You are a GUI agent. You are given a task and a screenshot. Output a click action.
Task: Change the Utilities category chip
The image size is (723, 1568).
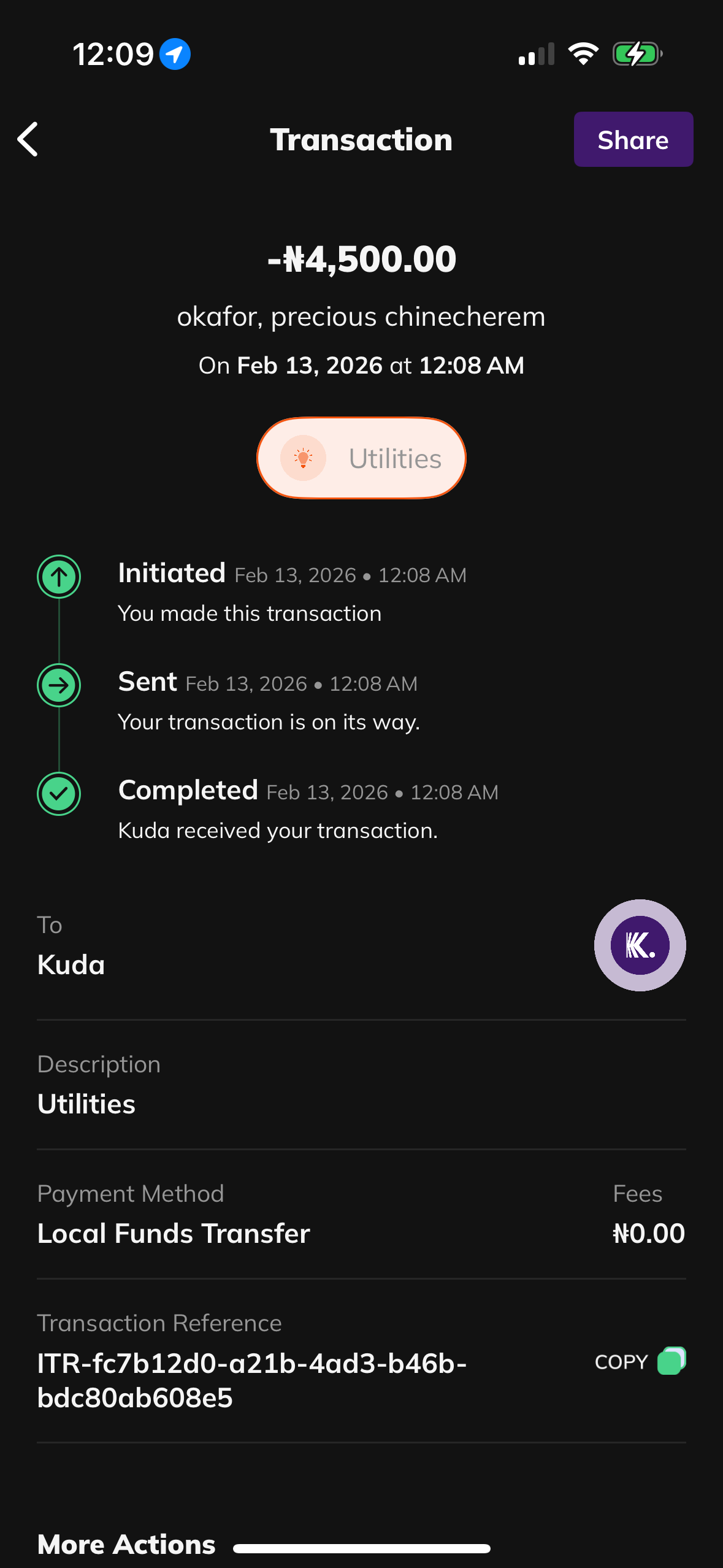tap(361, 458)
